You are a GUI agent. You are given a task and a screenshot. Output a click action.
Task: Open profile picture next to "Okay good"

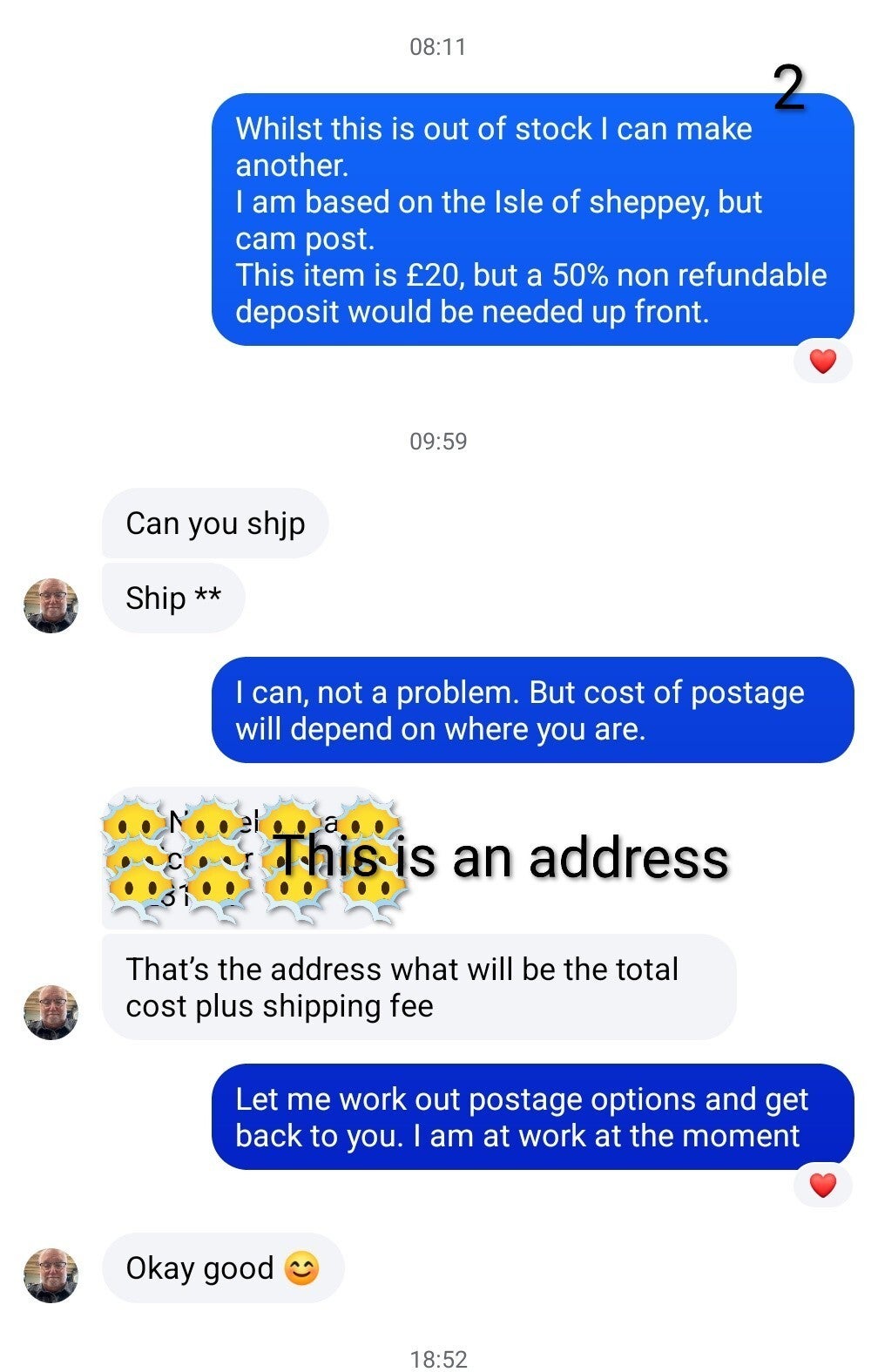tap(51, 1275)
